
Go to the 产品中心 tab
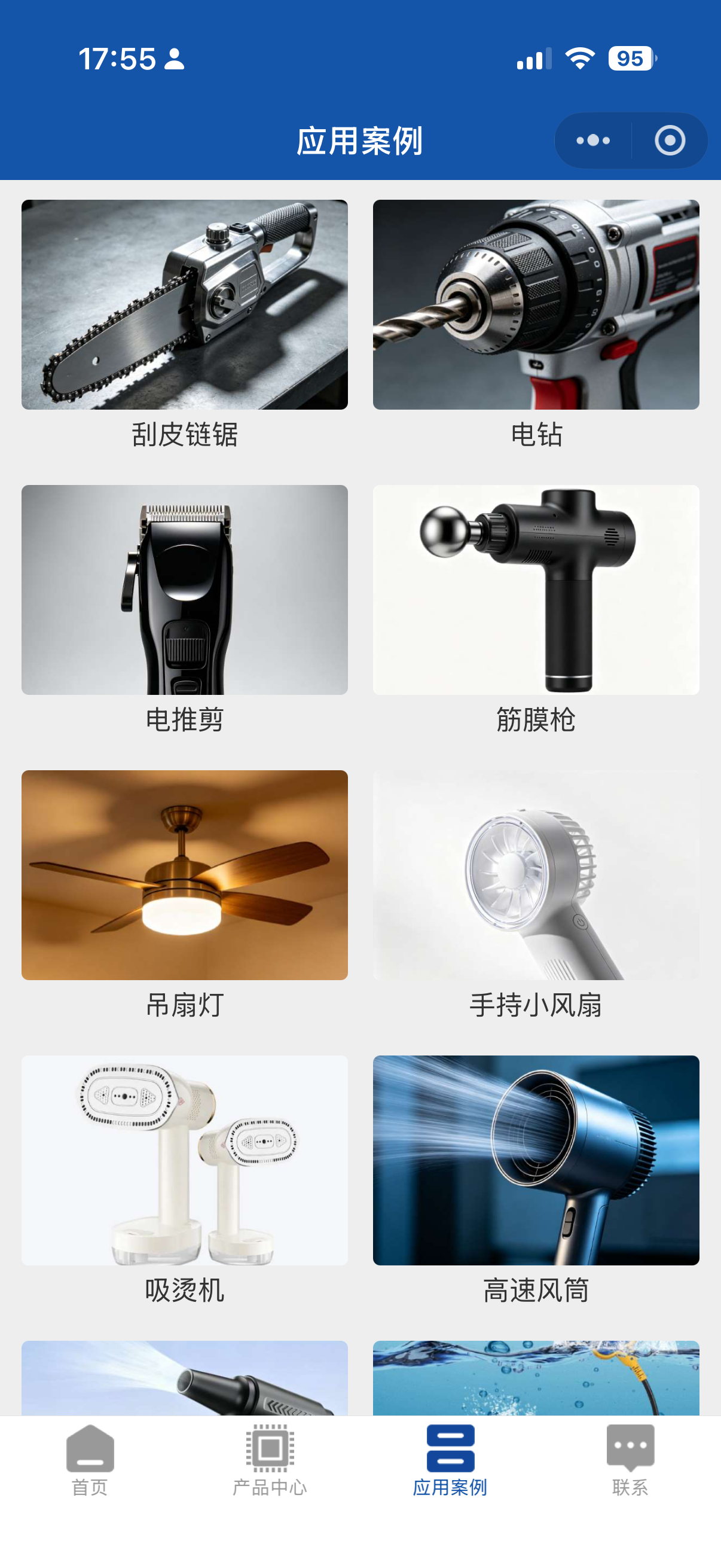(x=270, y=1460)
